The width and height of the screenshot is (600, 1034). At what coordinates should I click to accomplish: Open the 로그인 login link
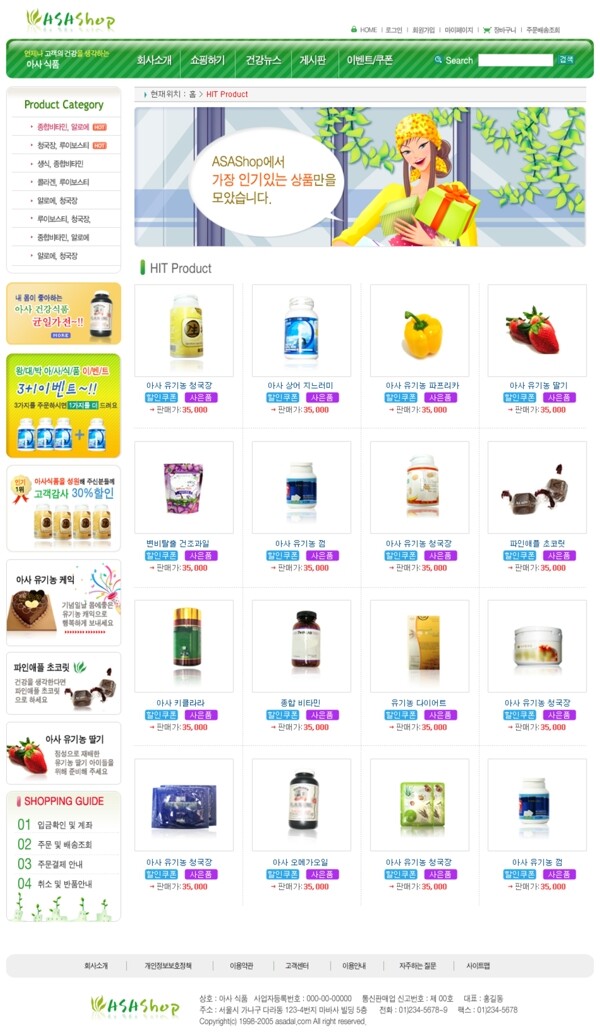[394, 30]
